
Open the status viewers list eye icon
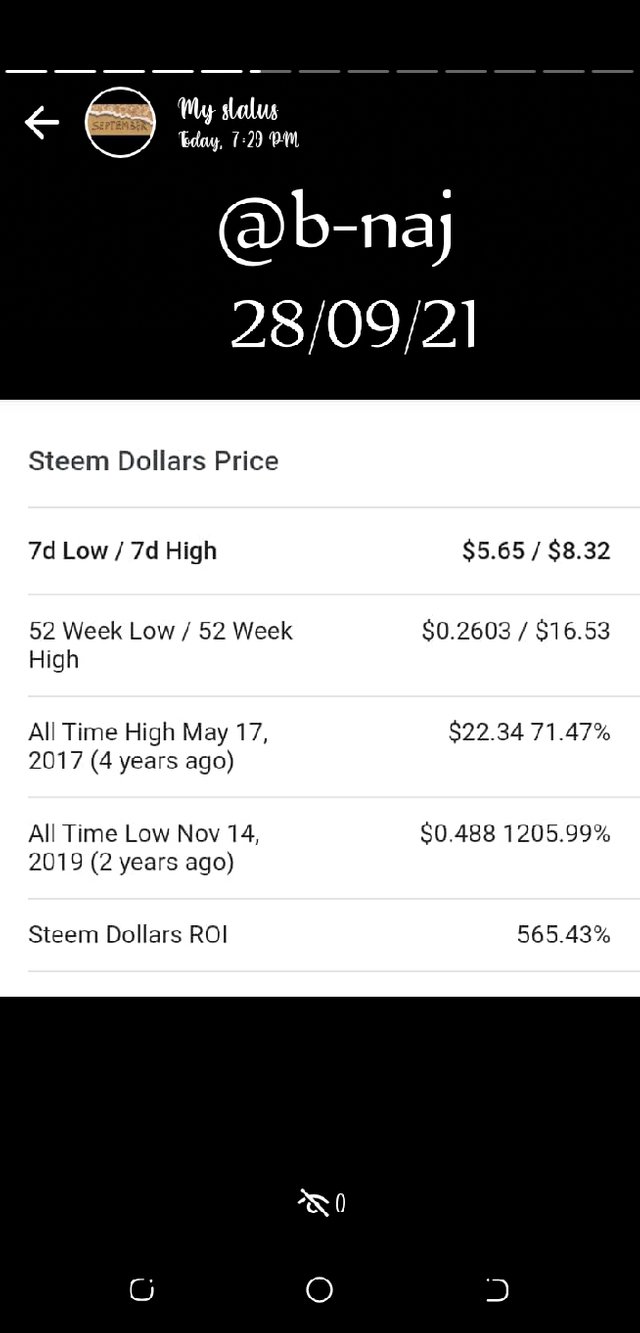click(316, 1203)
